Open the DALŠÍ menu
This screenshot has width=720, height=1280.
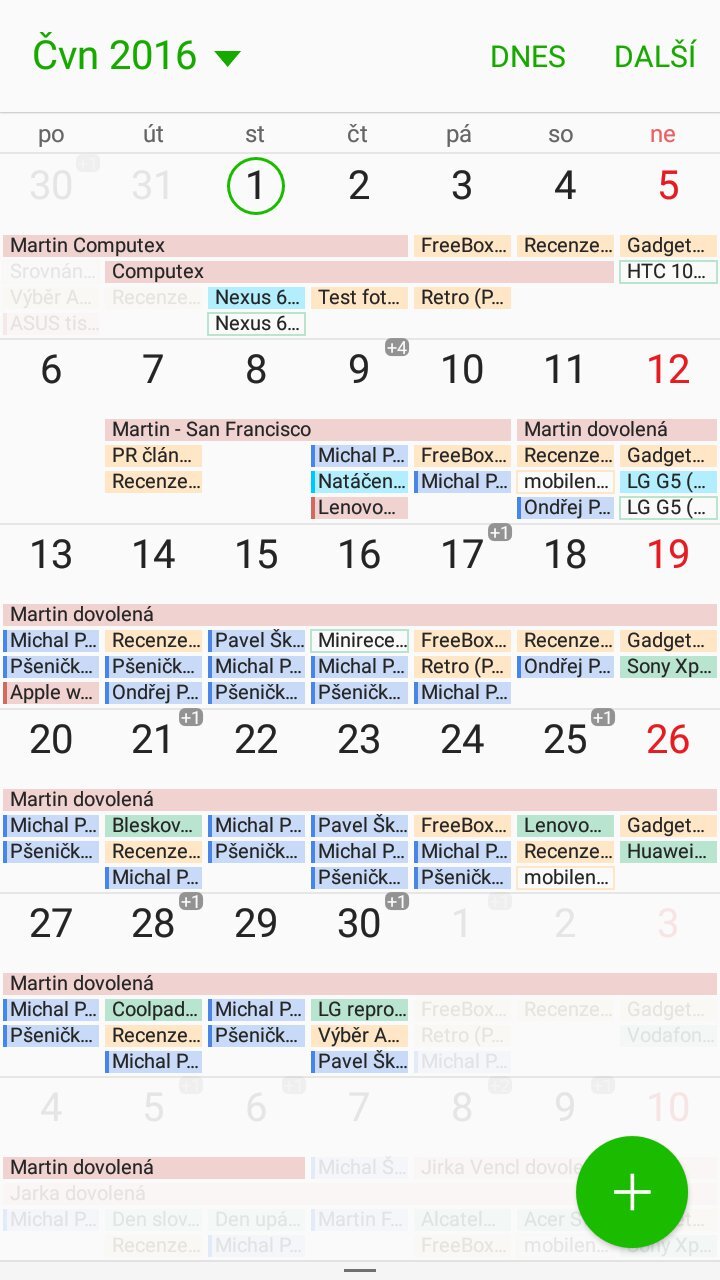(655, 57)
